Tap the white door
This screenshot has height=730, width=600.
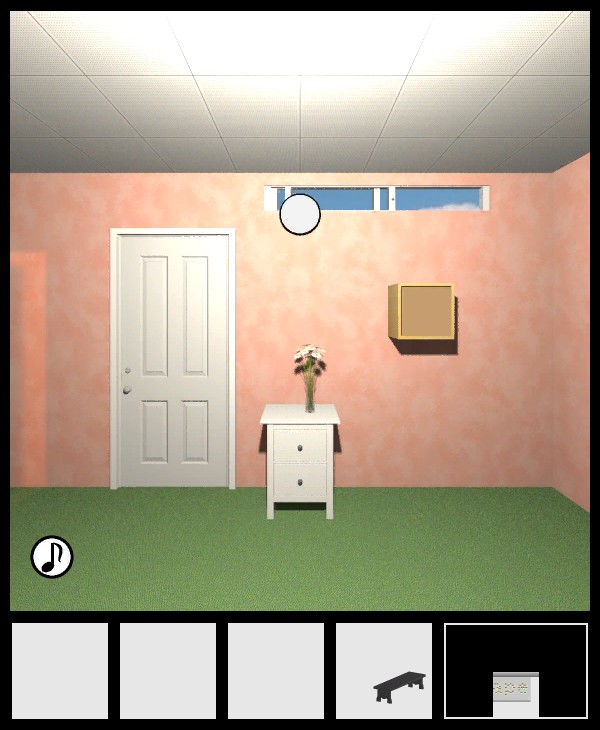pyautogui.click(x=173, y=360)
